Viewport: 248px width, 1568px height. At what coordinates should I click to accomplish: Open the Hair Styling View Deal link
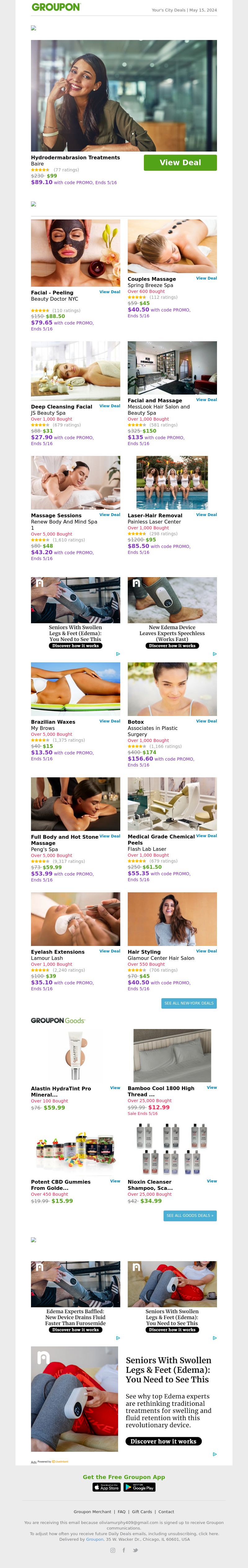pyautogui.click(x=206, y=952)
